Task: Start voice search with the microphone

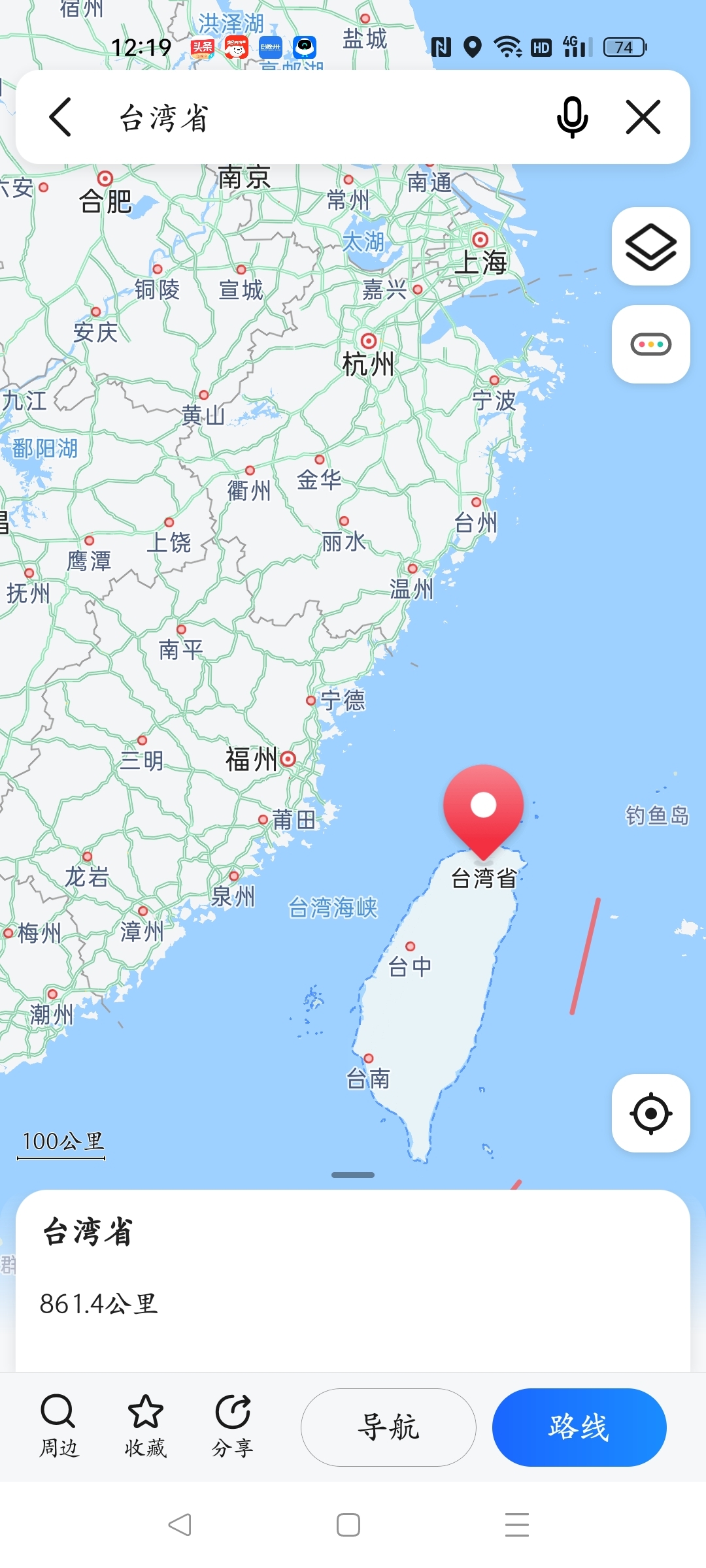Action: click(572, 118)
